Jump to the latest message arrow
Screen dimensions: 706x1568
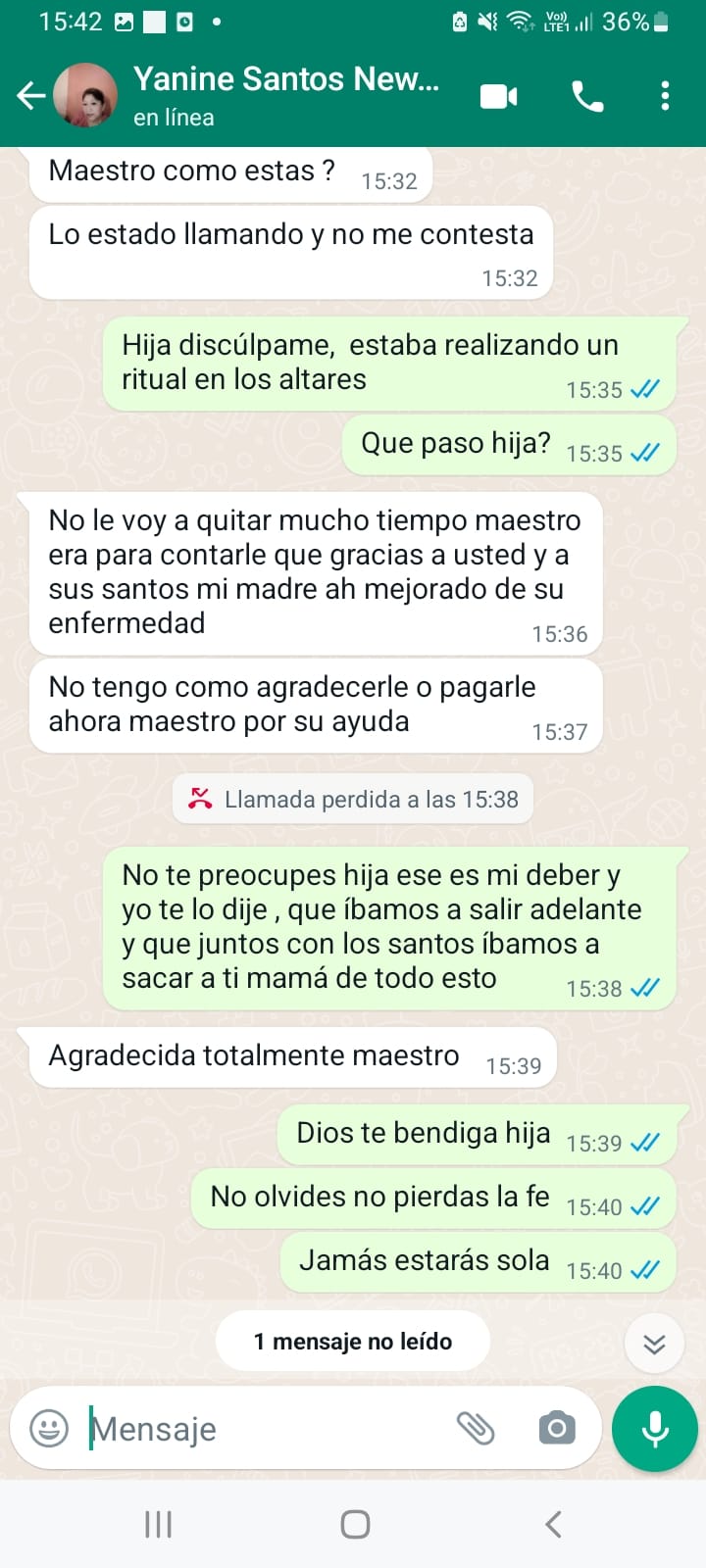(654, 1343)
